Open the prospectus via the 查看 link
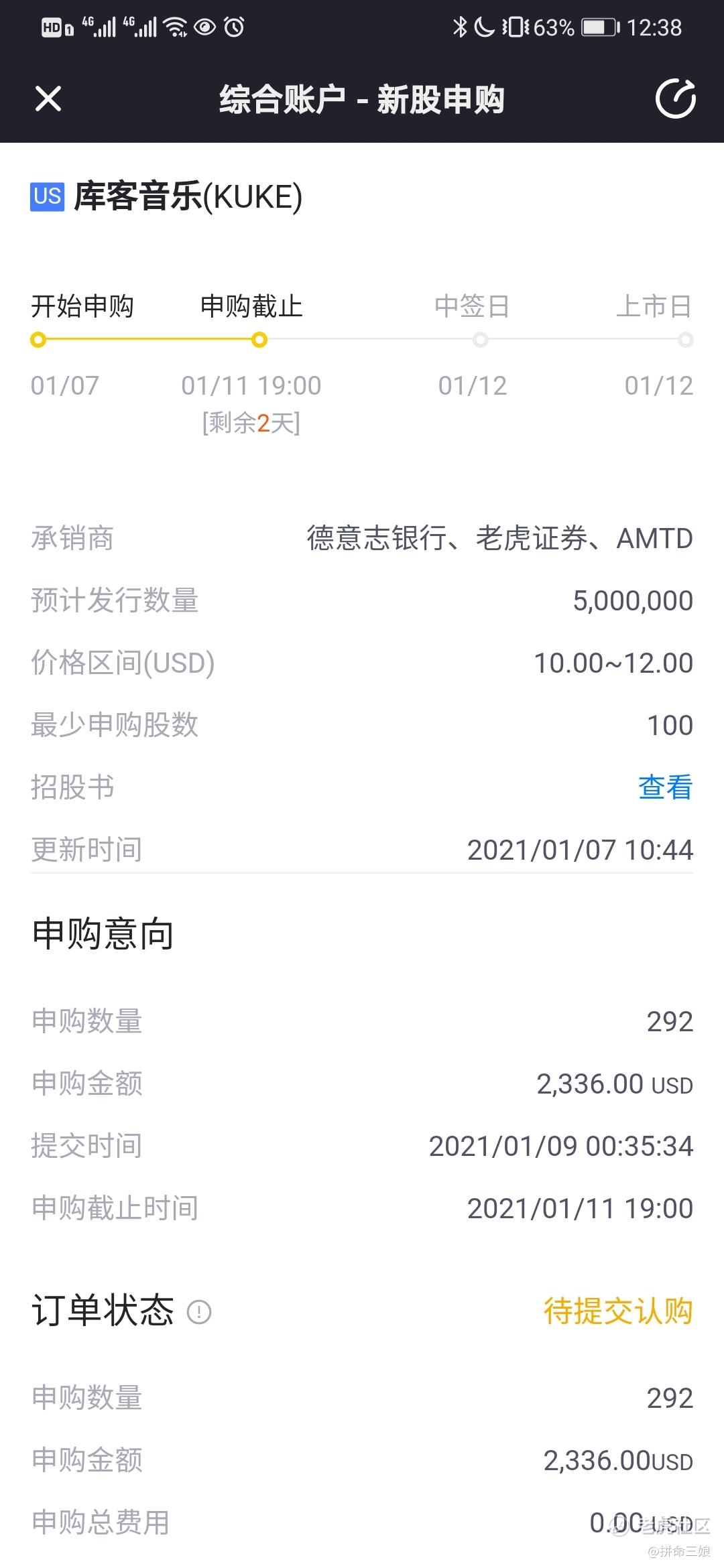Screen dimensions: 724x1568 (665, 787)
